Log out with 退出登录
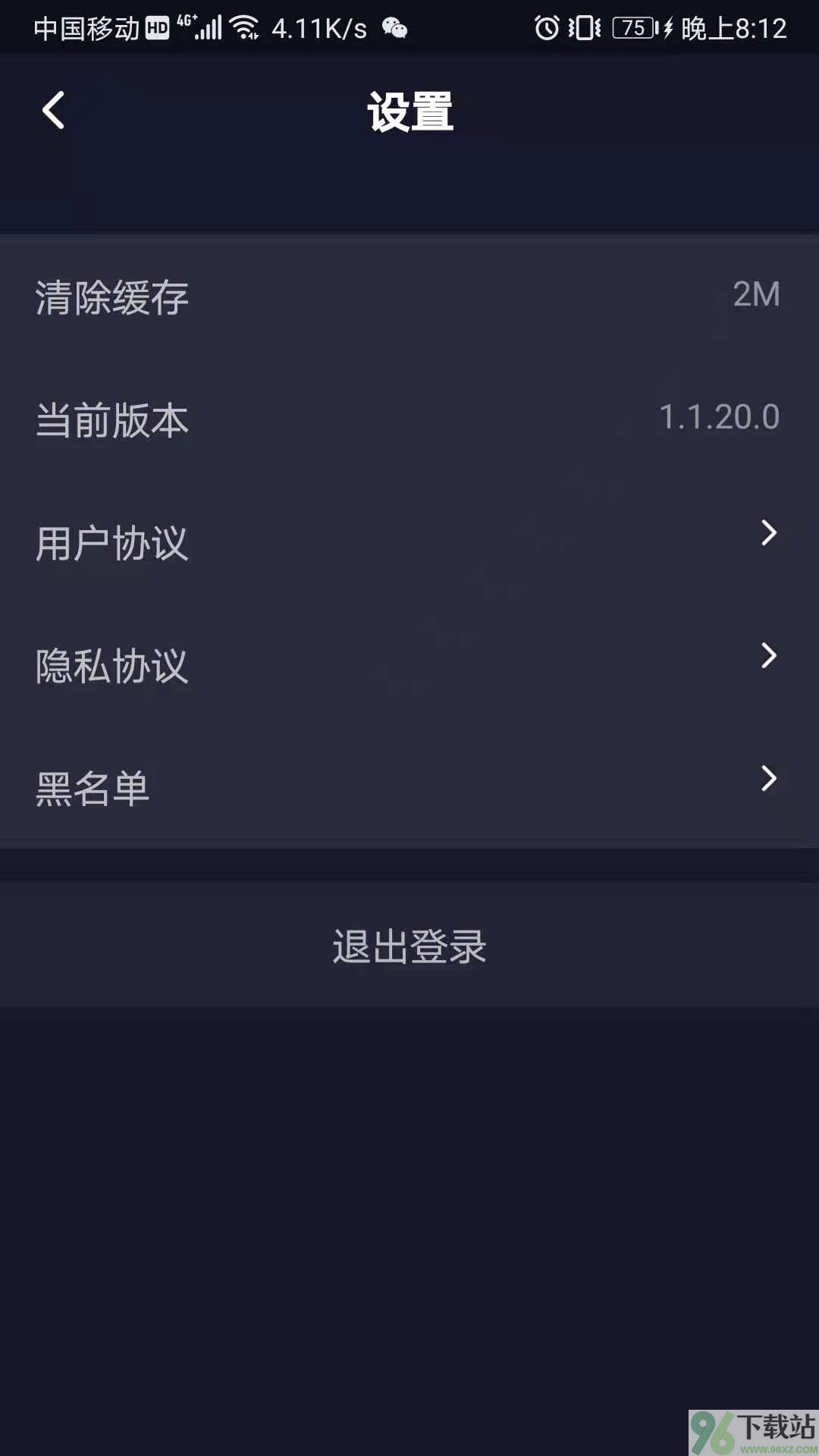819x1456 pixels. [x=409, y=946]
